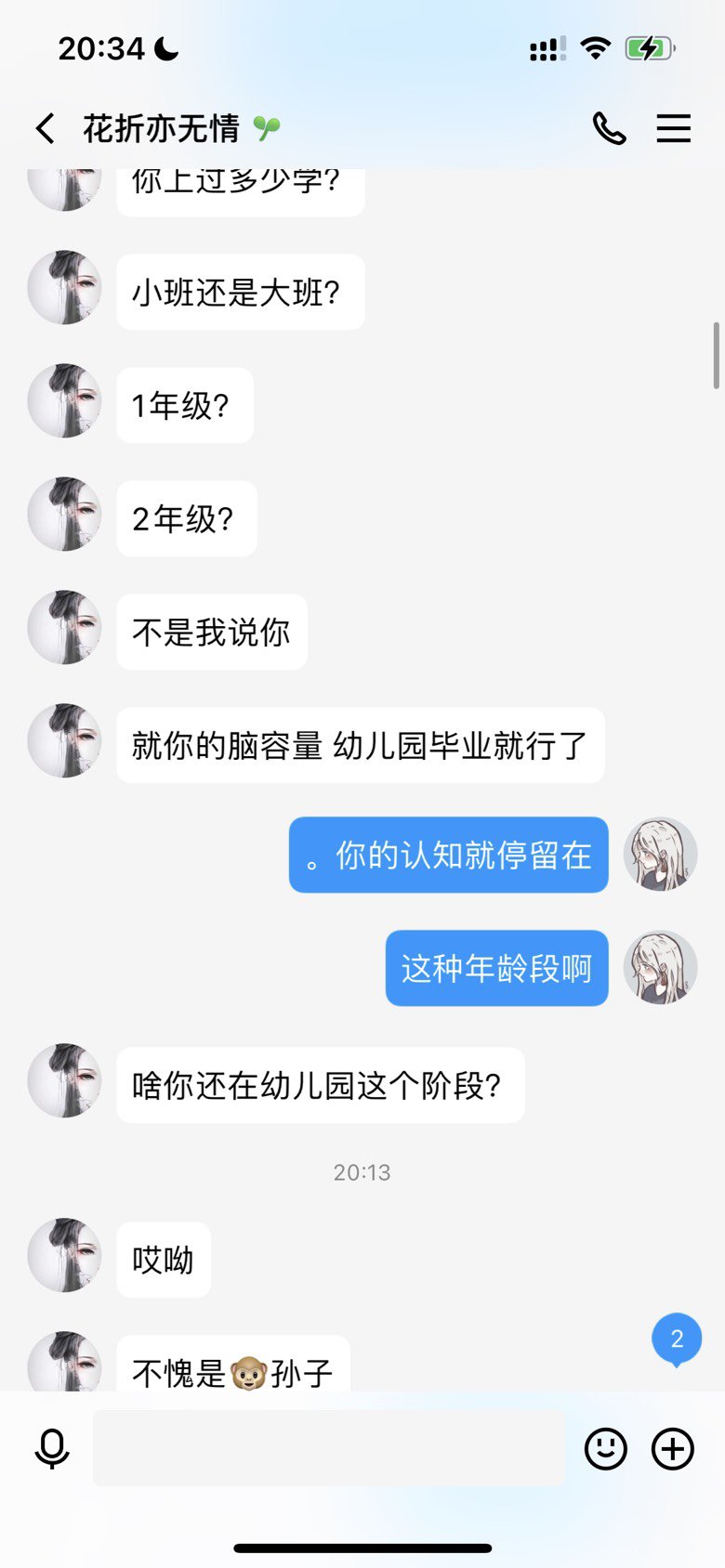This screenshot has height=1568, width=725.
Task: Focus the message input field
Action: [x=329, y=1448]
